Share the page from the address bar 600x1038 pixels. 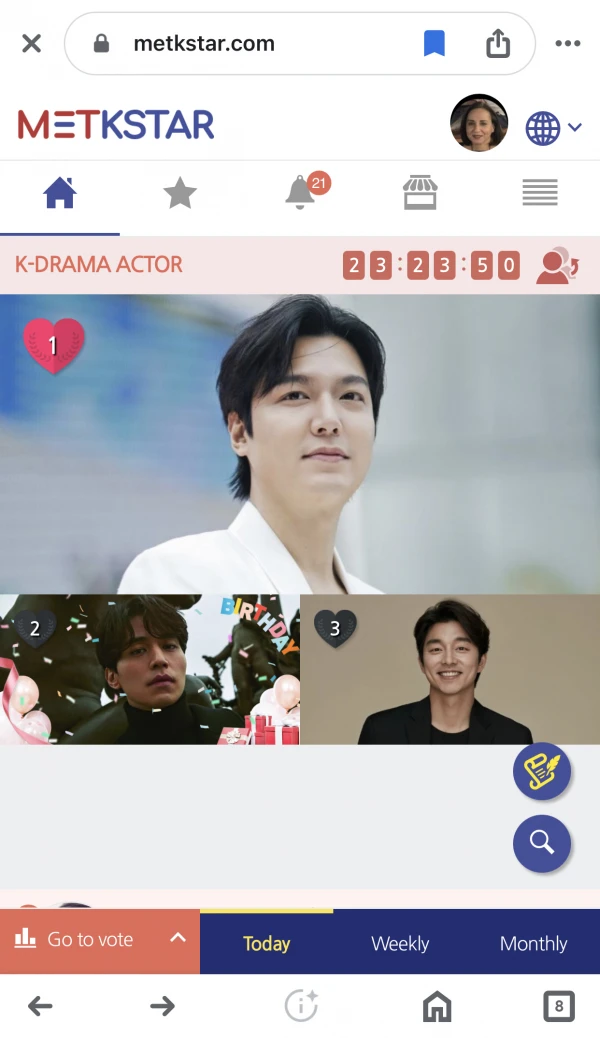tap(498, 44)
